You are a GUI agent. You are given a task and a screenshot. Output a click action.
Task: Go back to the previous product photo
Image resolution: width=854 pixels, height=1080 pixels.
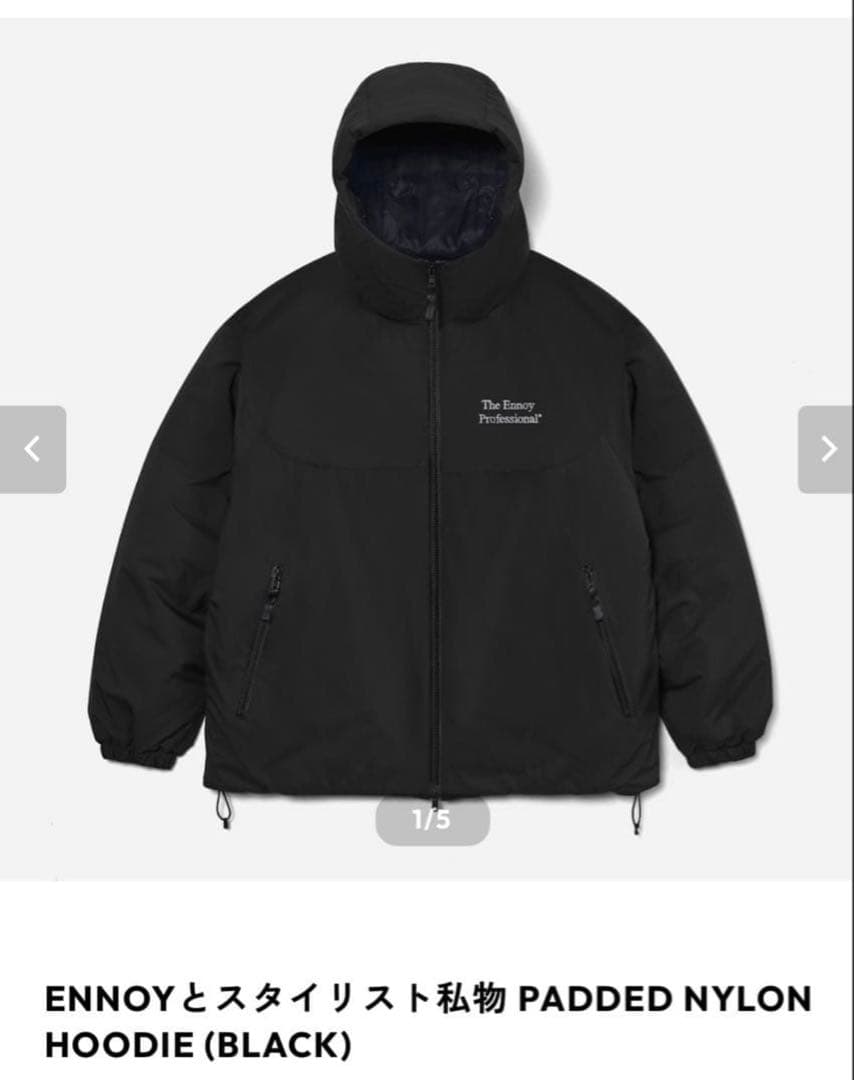[x=33, y=449]
